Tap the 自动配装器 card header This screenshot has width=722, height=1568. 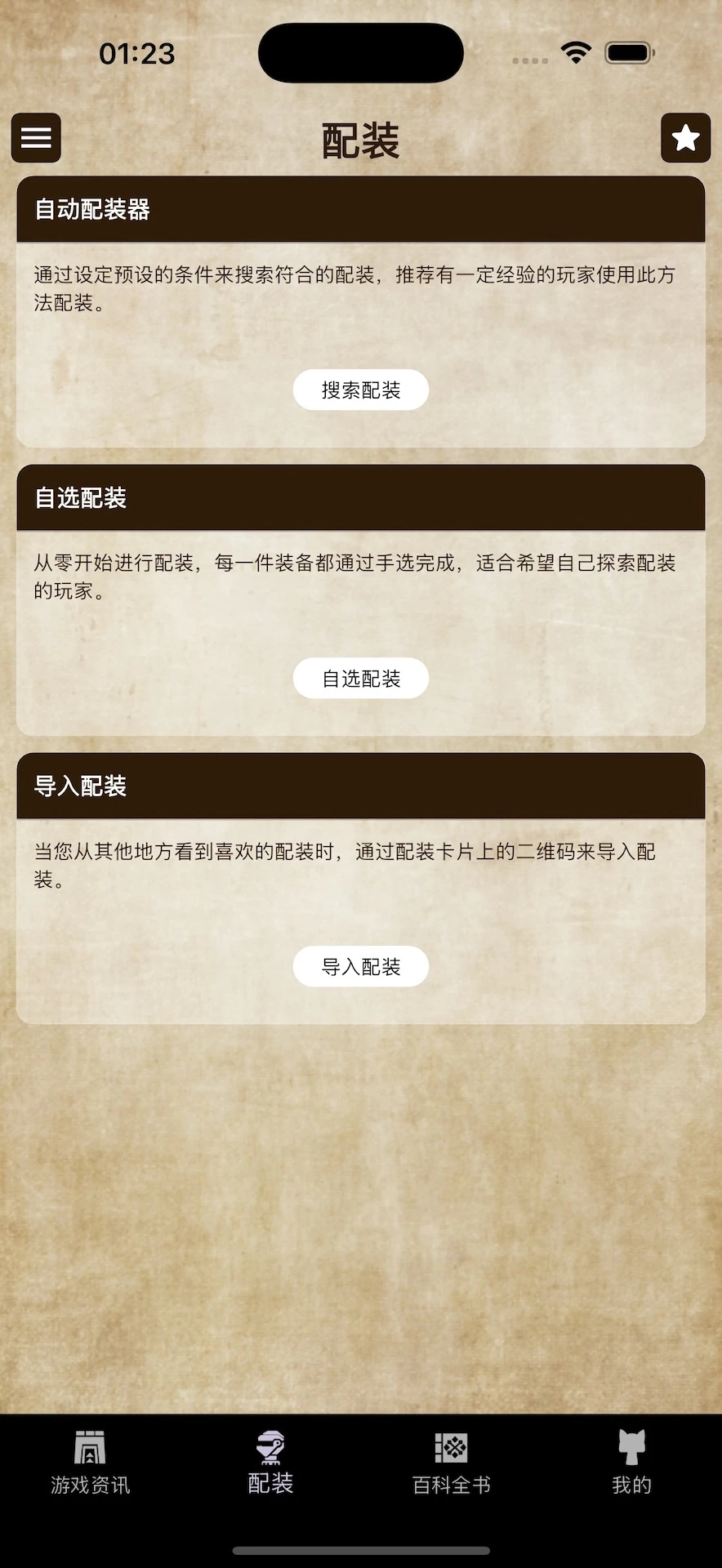[360, 209]
